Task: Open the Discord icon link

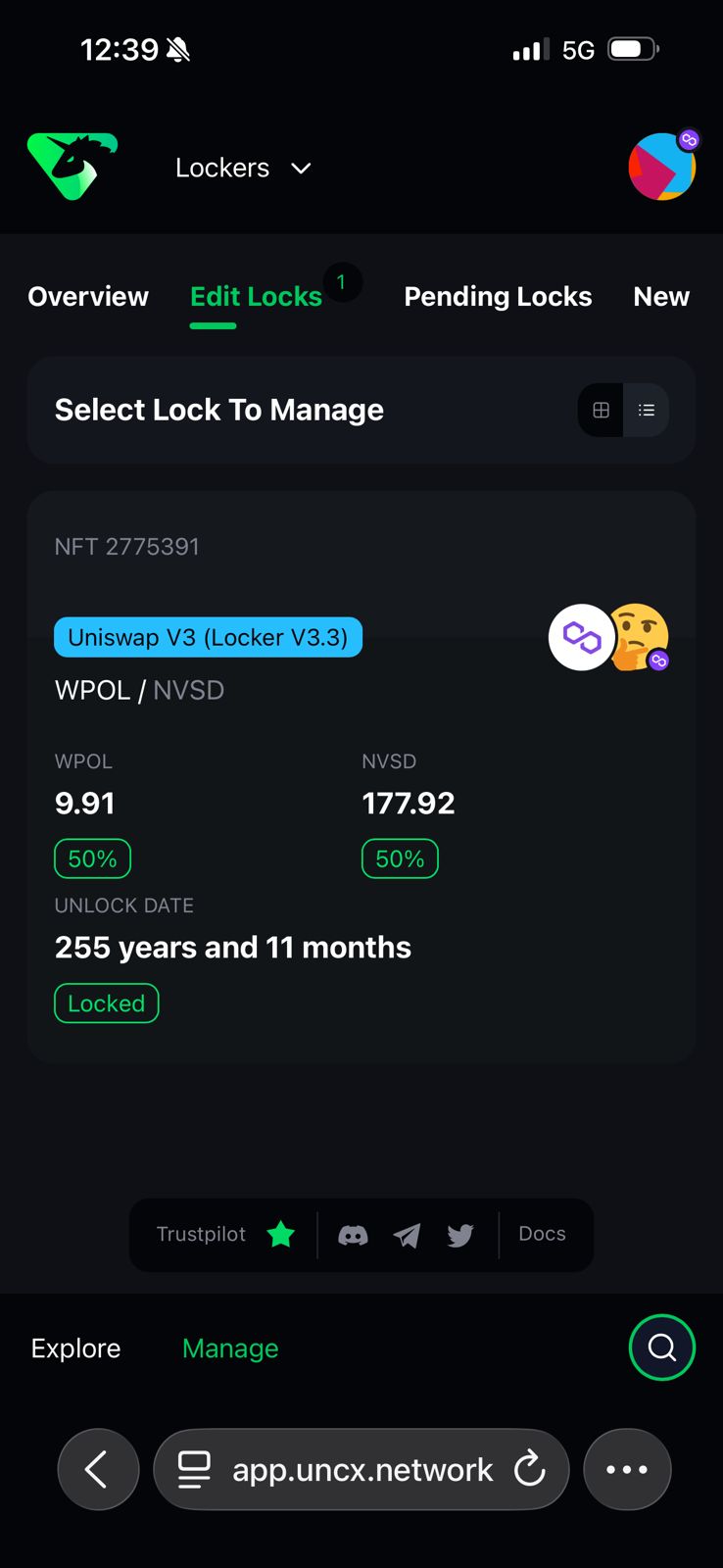Action: (x=353, y=1236)
